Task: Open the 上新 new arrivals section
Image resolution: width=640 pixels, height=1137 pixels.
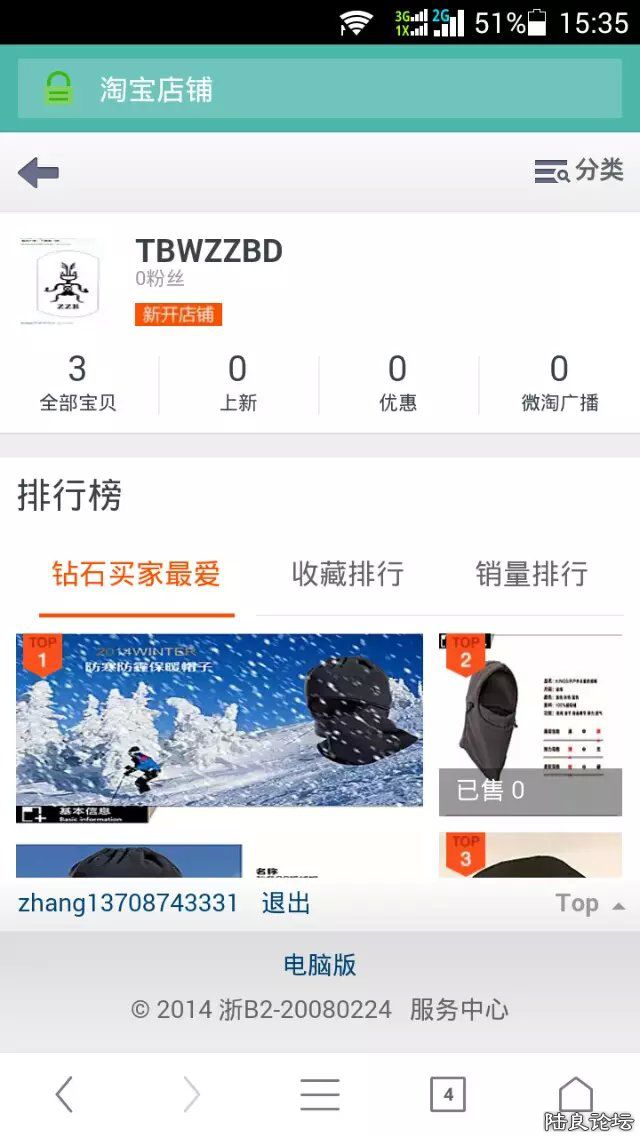Action: click(x=238, y=383)
